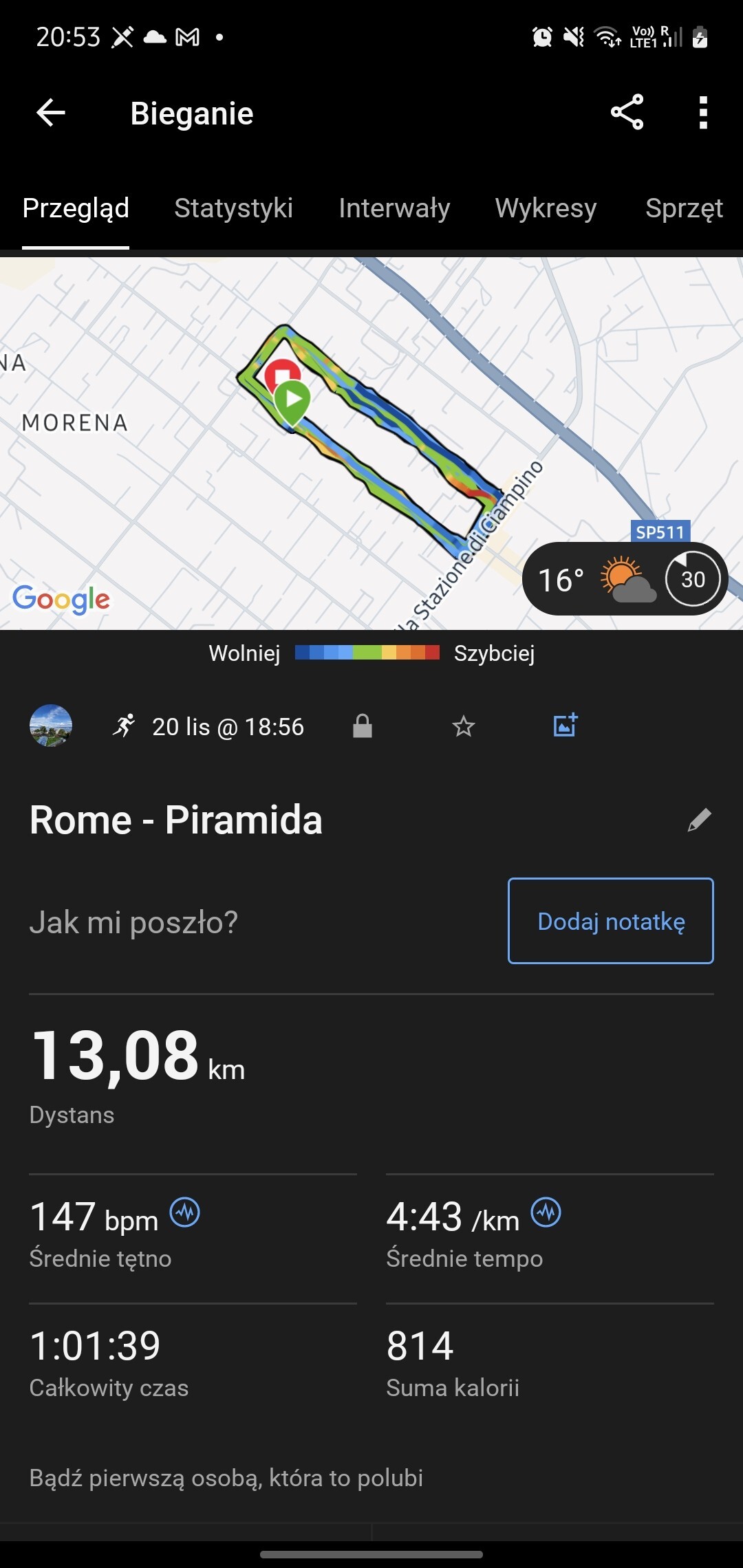Open the Przegląd tab

coord(76,208)
